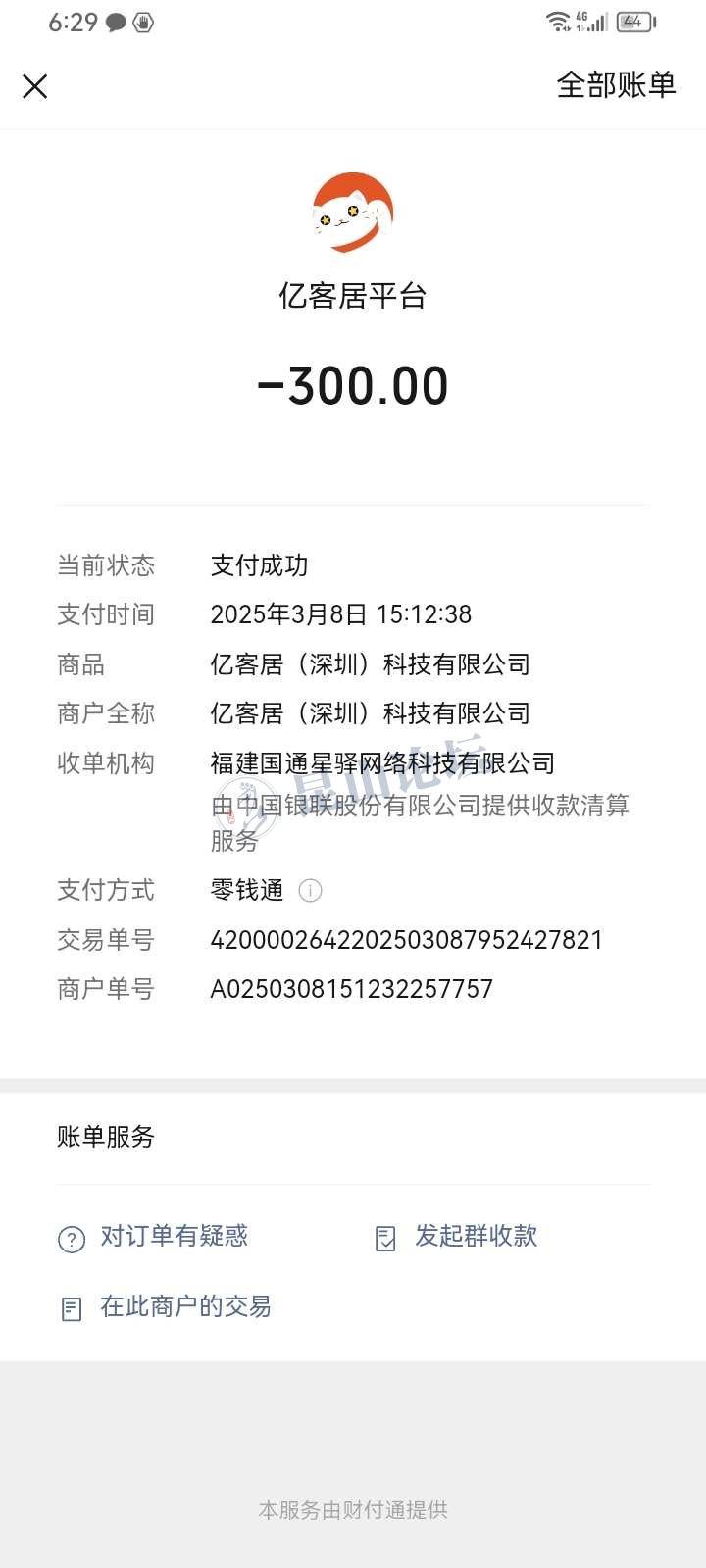Tap the info icon next to 零钱通

point(310,890)
